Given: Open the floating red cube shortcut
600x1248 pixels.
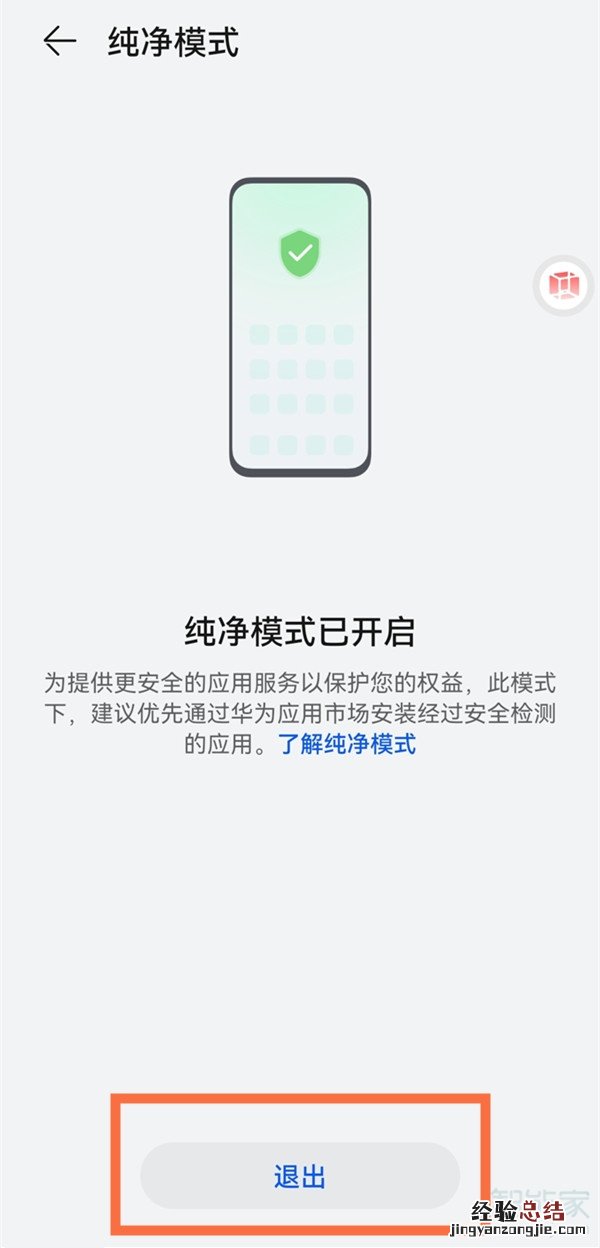Looking at the screenshot, I should 563,286.
